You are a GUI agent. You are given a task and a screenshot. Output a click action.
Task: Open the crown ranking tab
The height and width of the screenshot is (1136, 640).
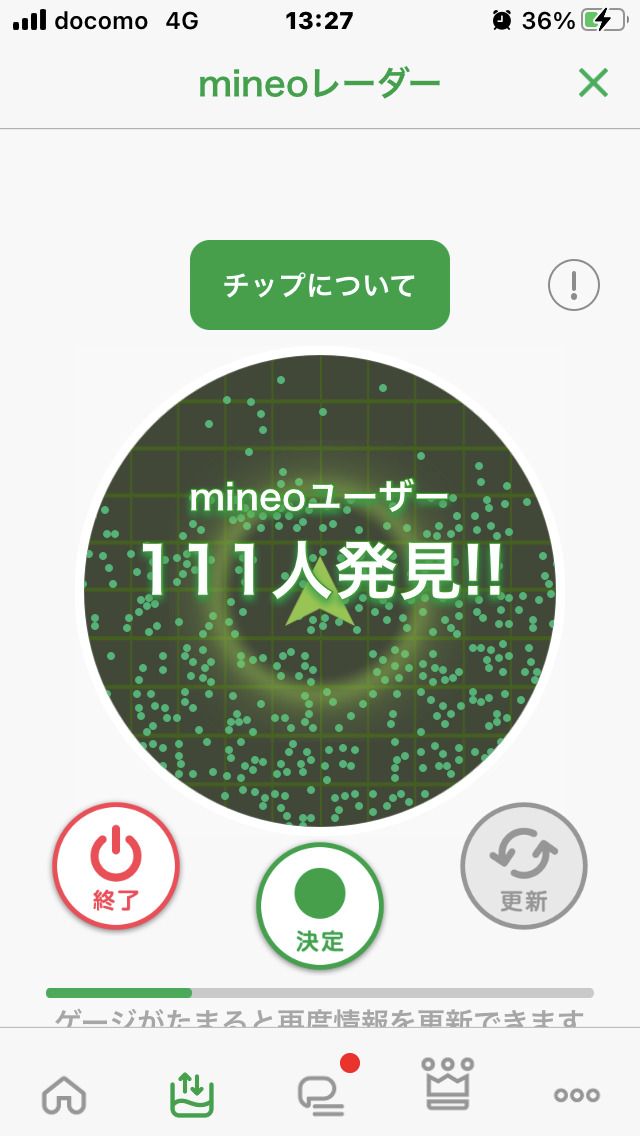(x=447, y=1086)
